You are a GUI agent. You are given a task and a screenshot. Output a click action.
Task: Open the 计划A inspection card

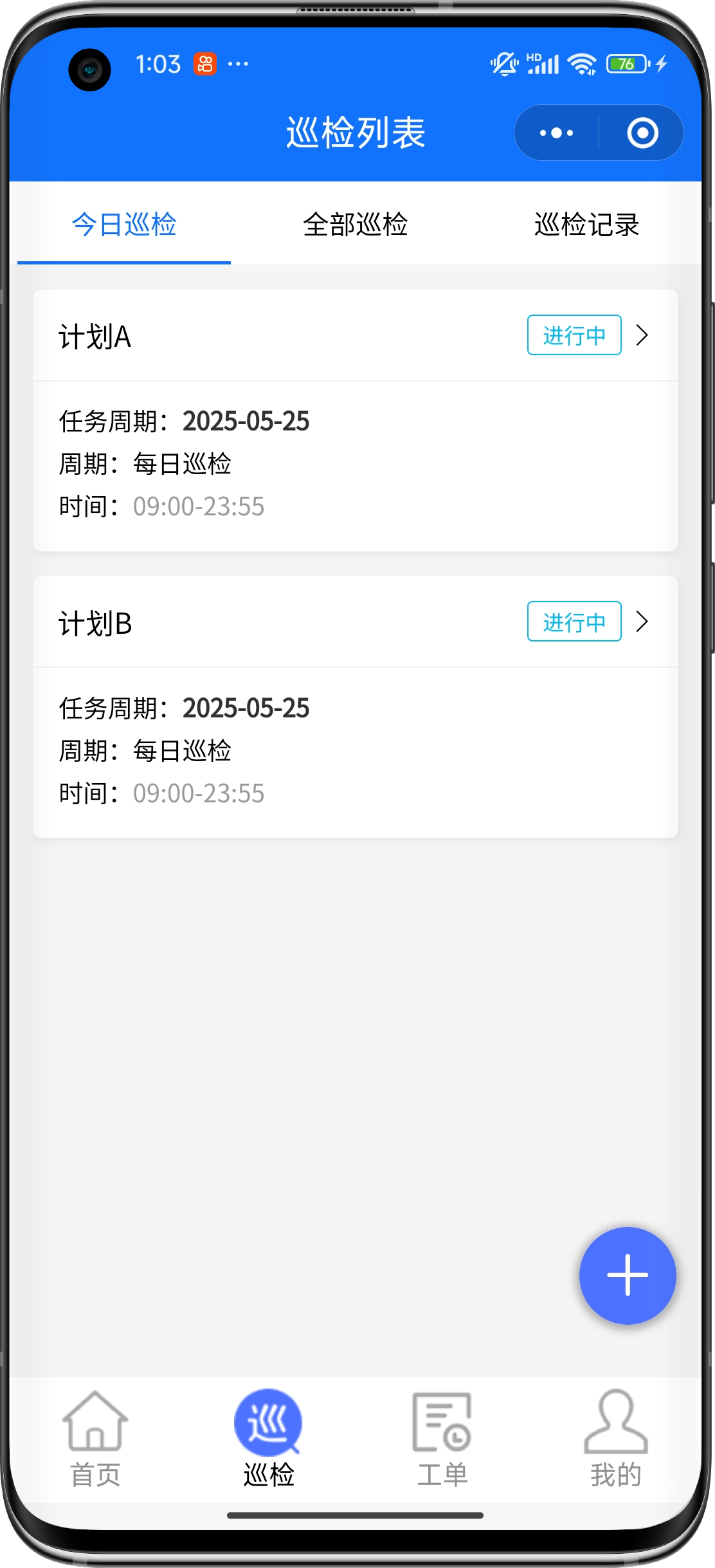[356, 420]
